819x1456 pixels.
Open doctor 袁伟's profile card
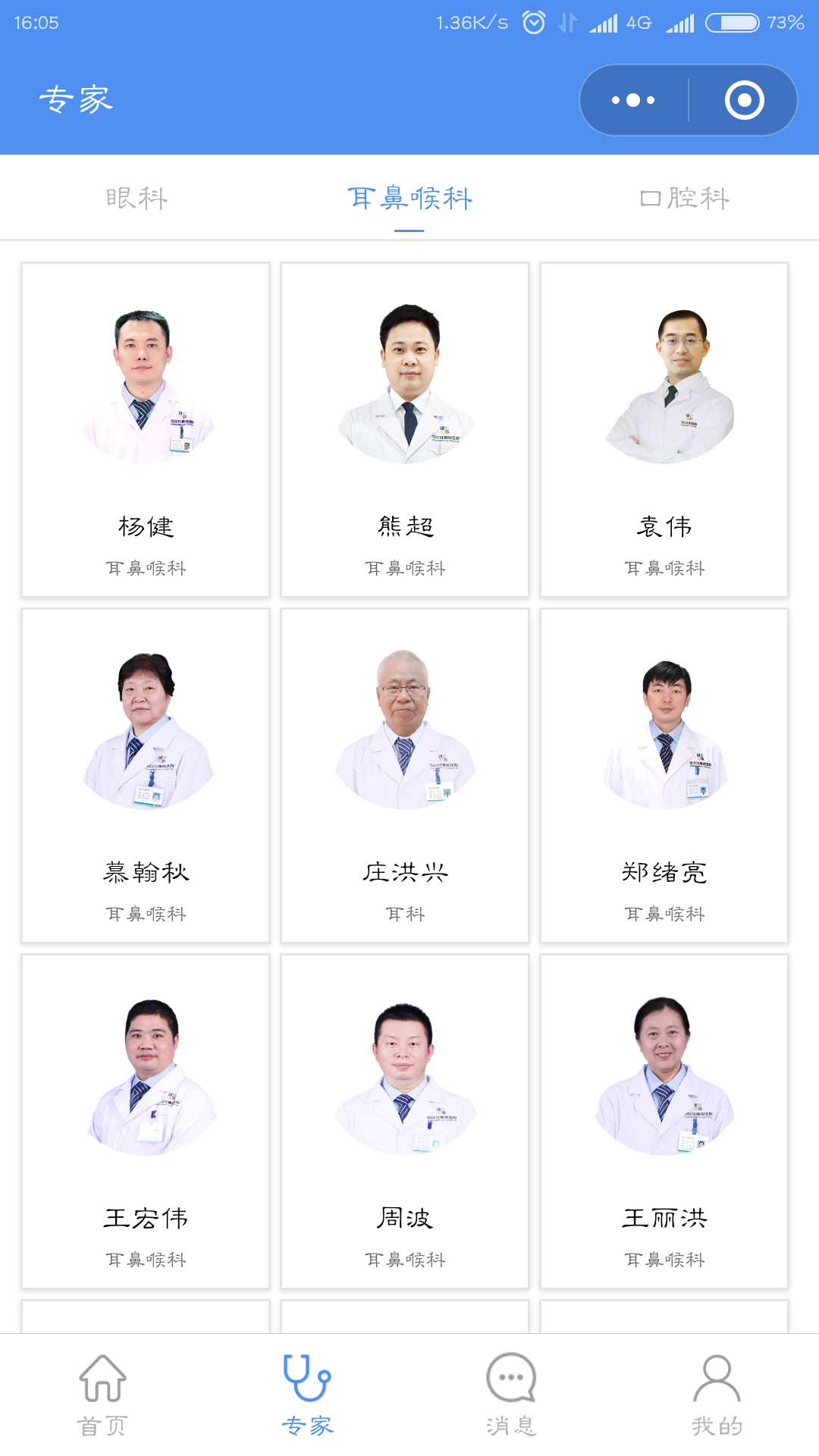(x=664, y=430)
